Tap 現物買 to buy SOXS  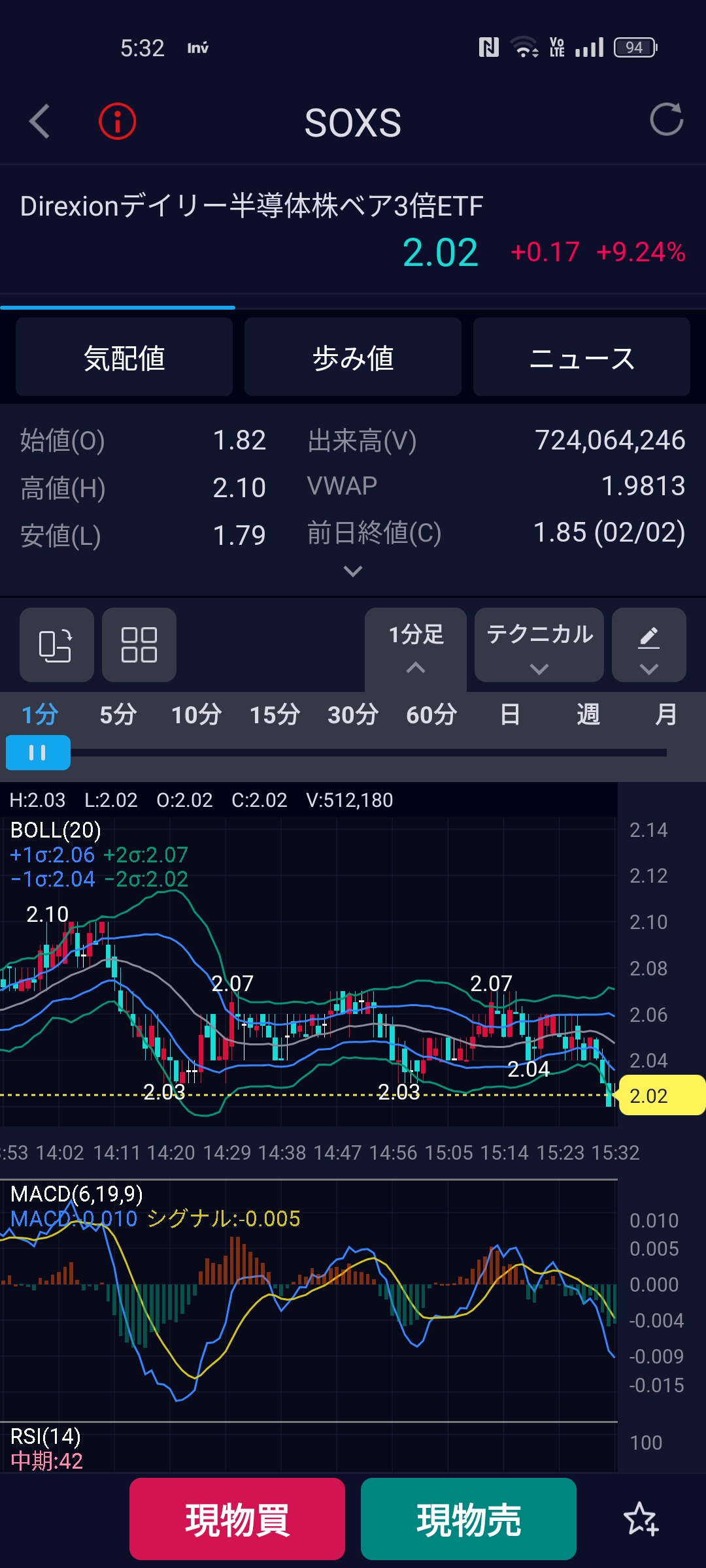point(237,1520)
